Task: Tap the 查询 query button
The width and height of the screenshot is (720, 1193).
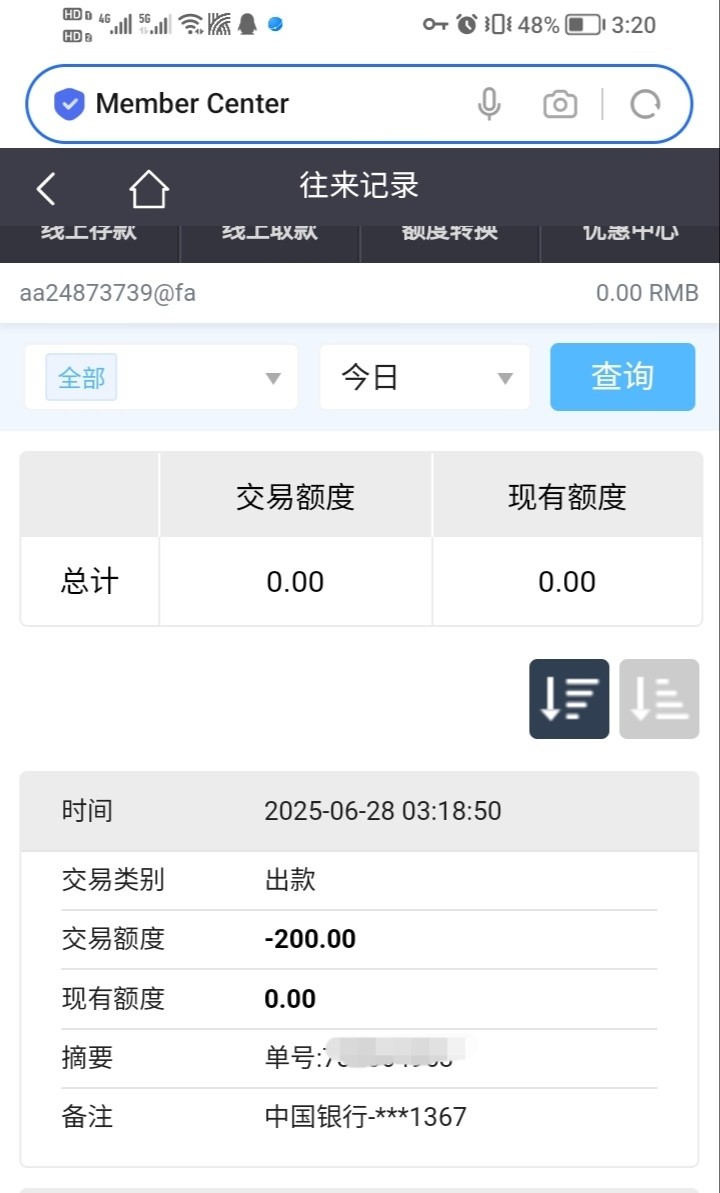Action: tap(622, 377)
